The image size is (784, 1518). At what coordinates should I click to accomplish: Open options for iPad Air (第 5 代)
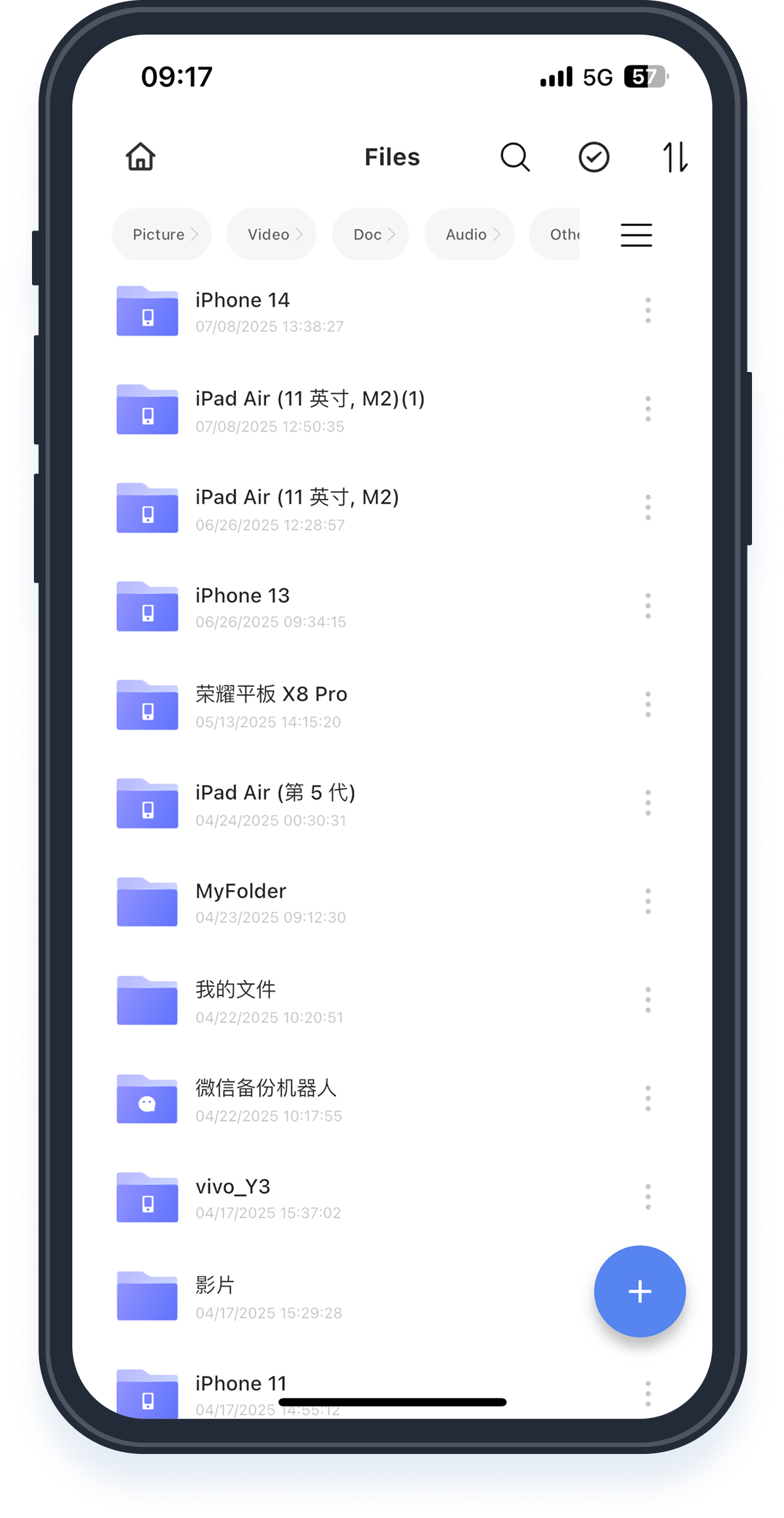click(x=648, y=803)
